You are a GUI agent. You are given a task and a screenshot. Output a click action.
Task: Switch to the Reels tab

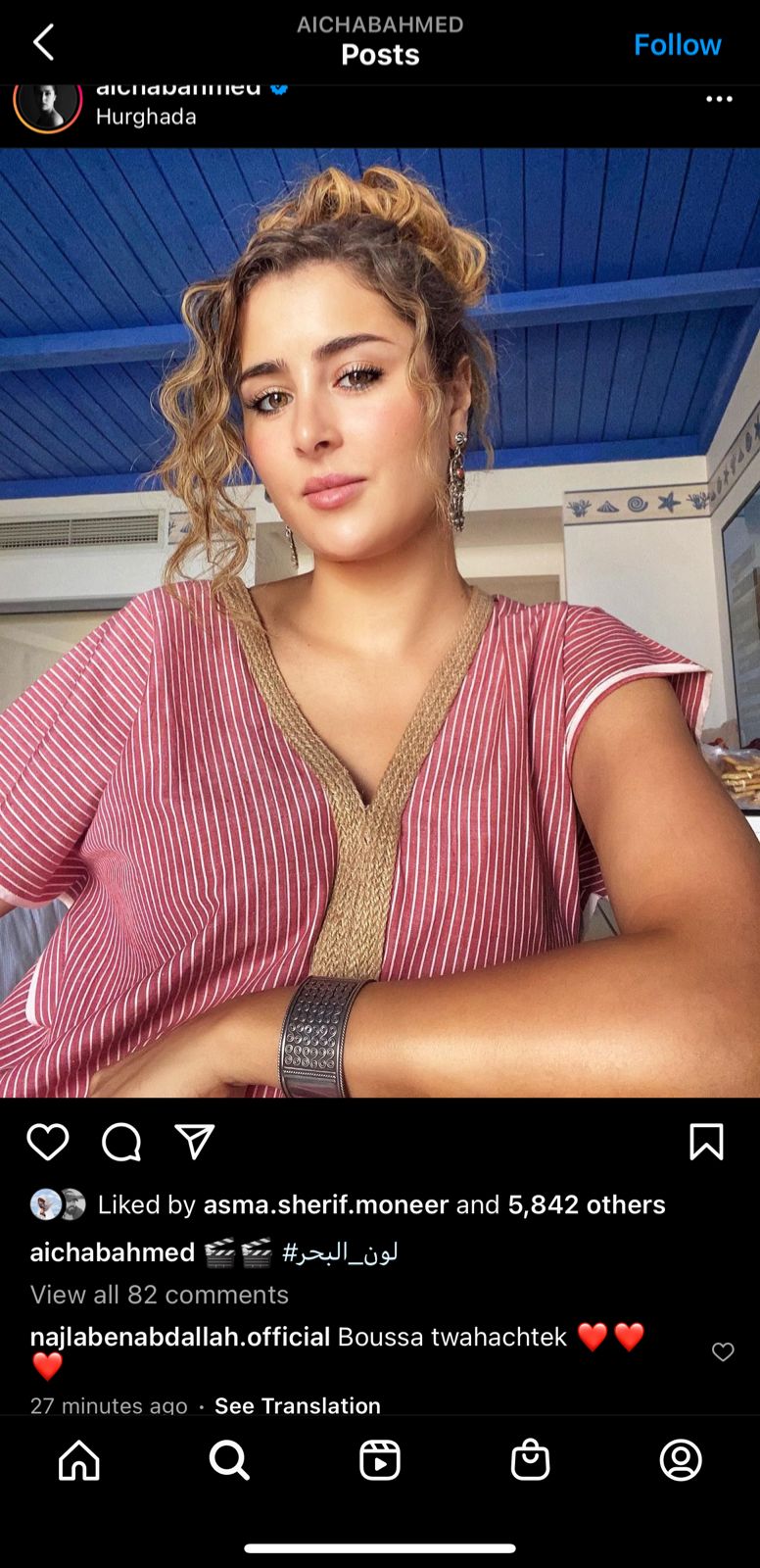(380, 1460)
